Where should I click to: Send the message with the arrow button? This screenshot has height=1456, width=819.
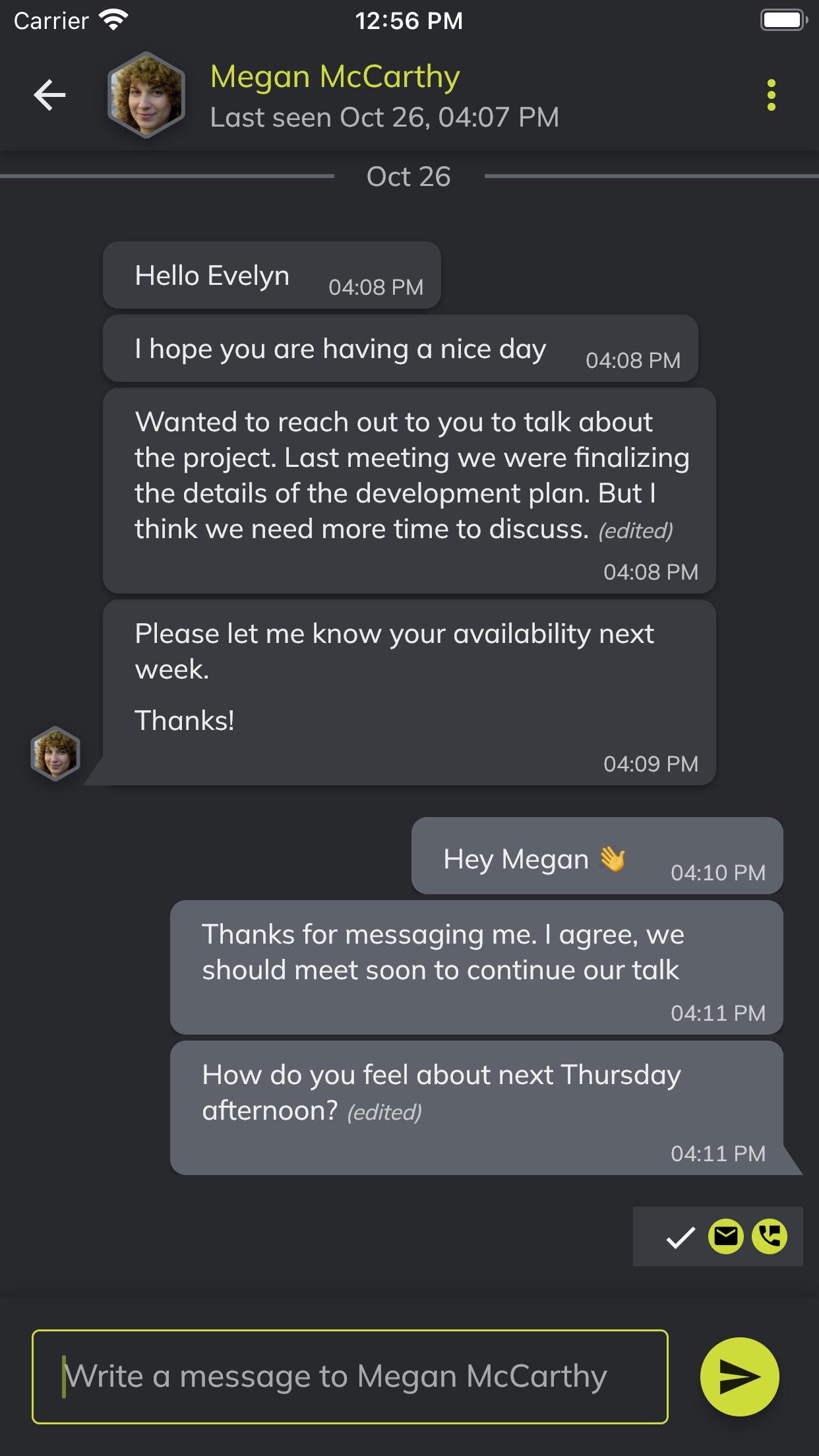pos(739,1376)
